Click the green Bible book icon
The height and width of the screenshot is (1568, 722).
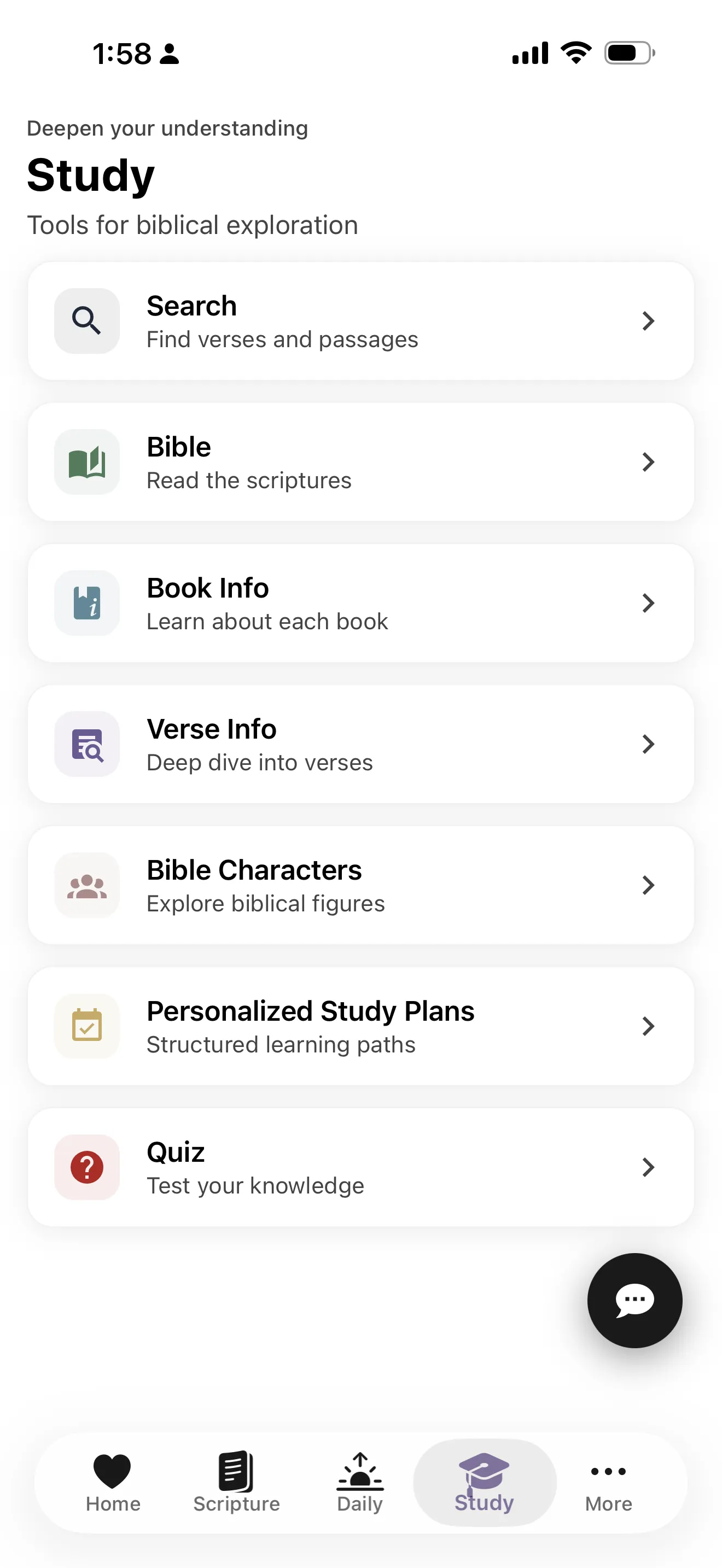[86, 462]
